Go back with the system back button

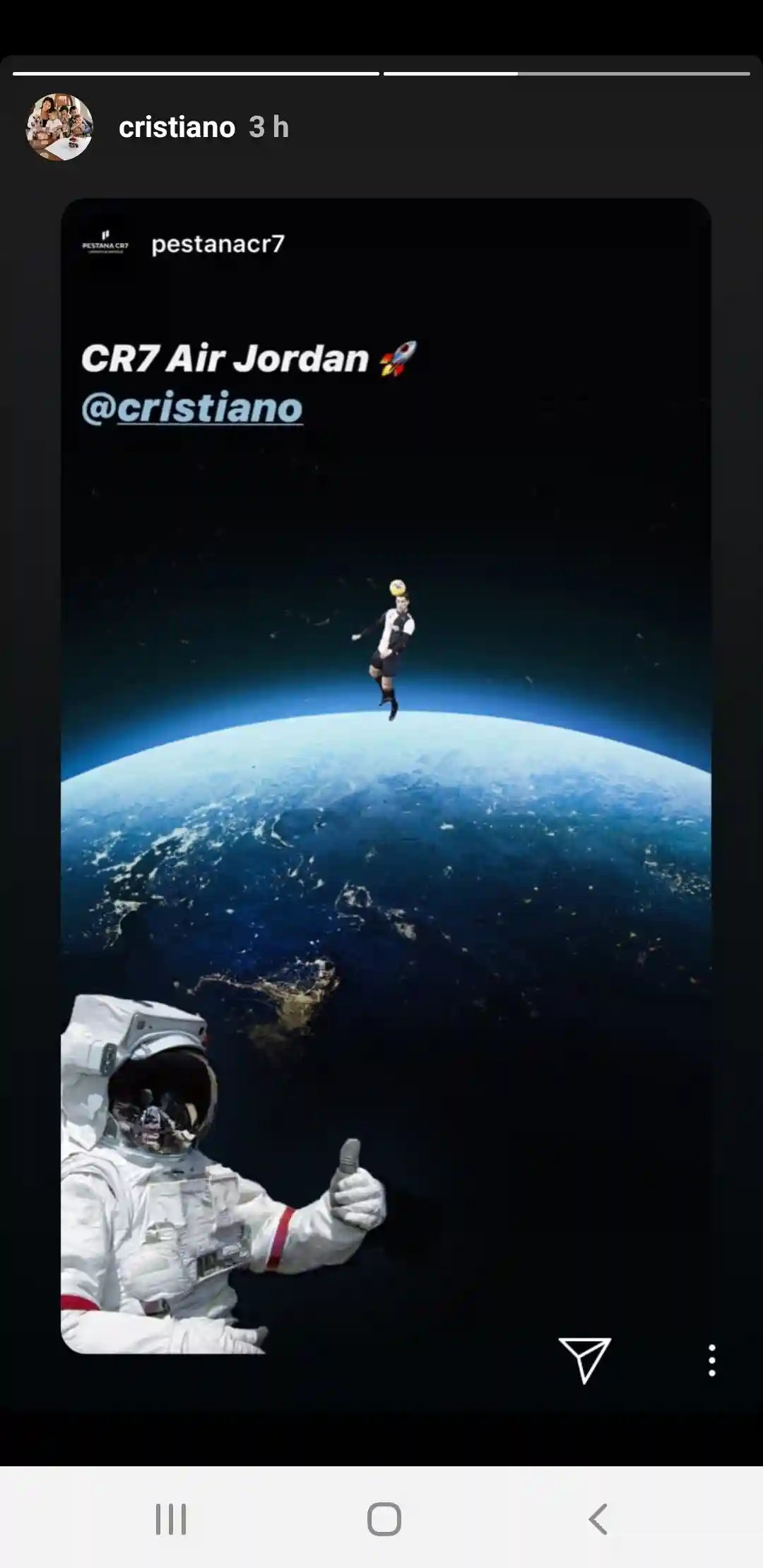click(598, 1519)
